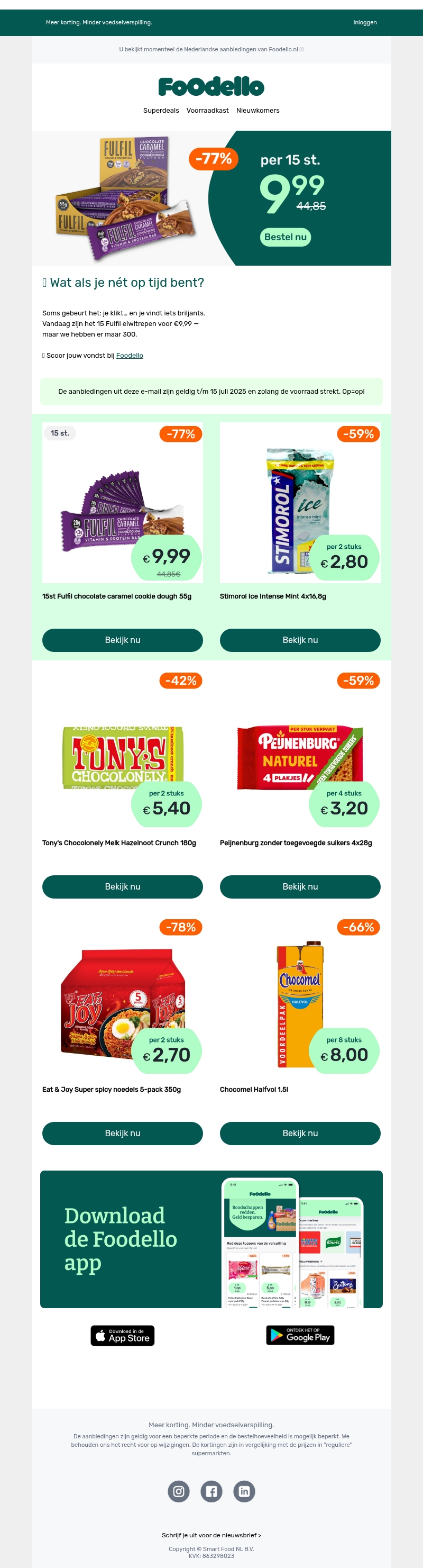Unsubscribe via Schrijf je uit link
423x1568 pixels.
[211, 1535]
